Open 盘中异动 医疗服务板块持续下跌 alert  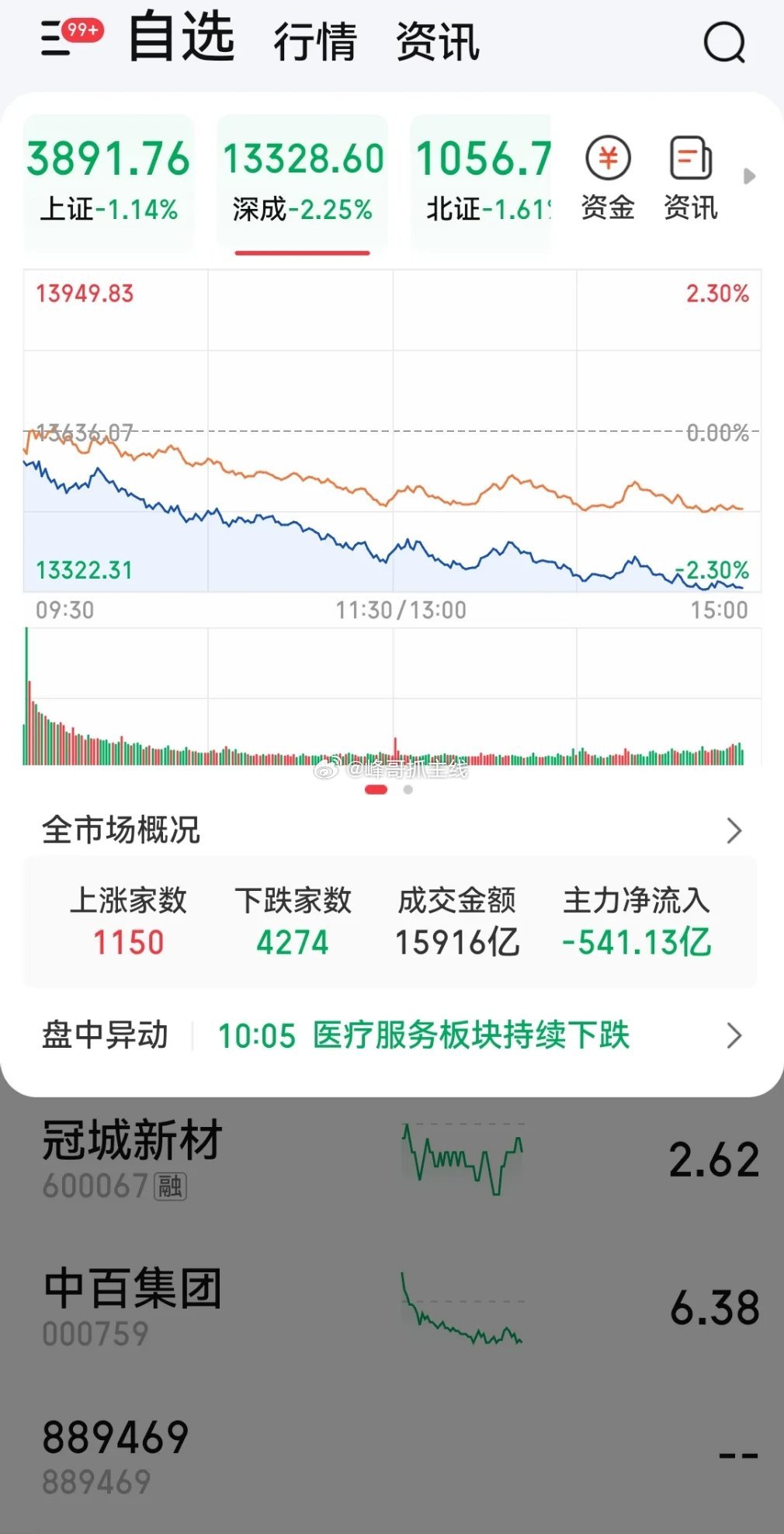392,1035
